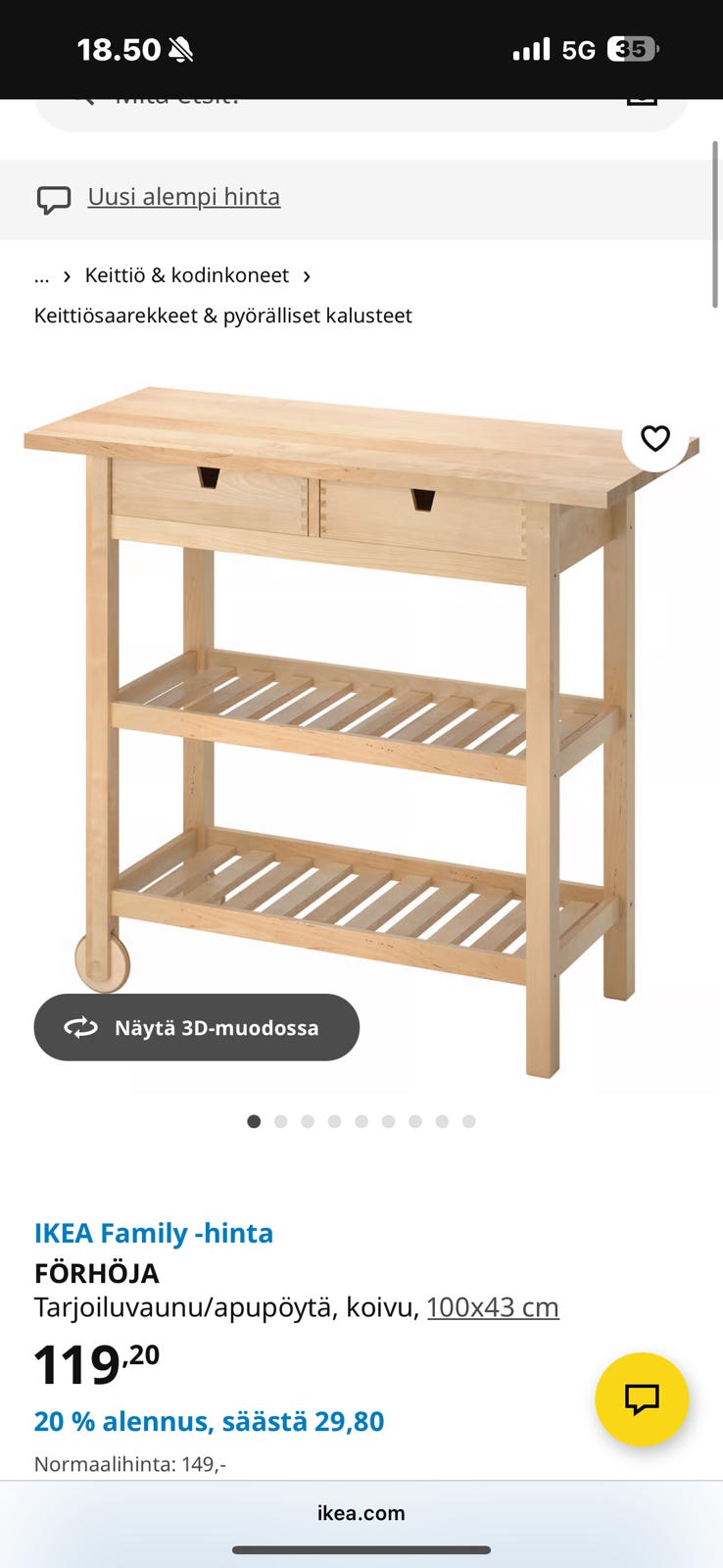The height and width of the screenshot is (1568, 723).
Task: Open the 'Uusi alempi hinta' link
Action: pyautogui.click(x=183, y=197)
